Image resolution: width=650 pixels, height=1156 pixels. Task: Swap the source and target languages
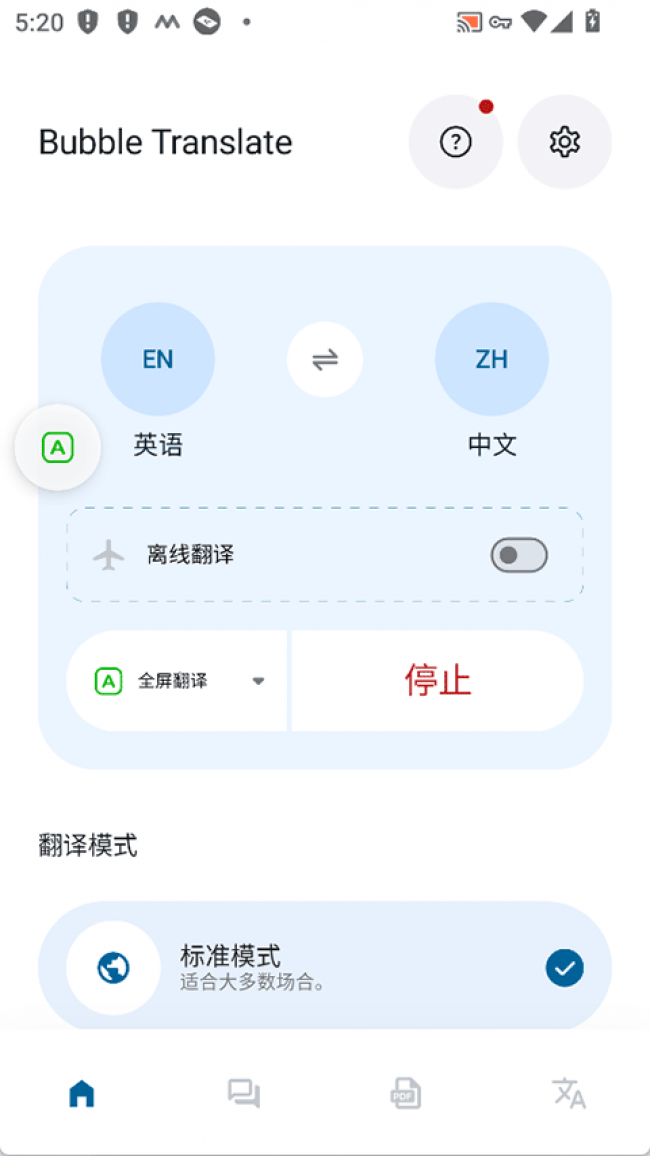coord(325,359)
